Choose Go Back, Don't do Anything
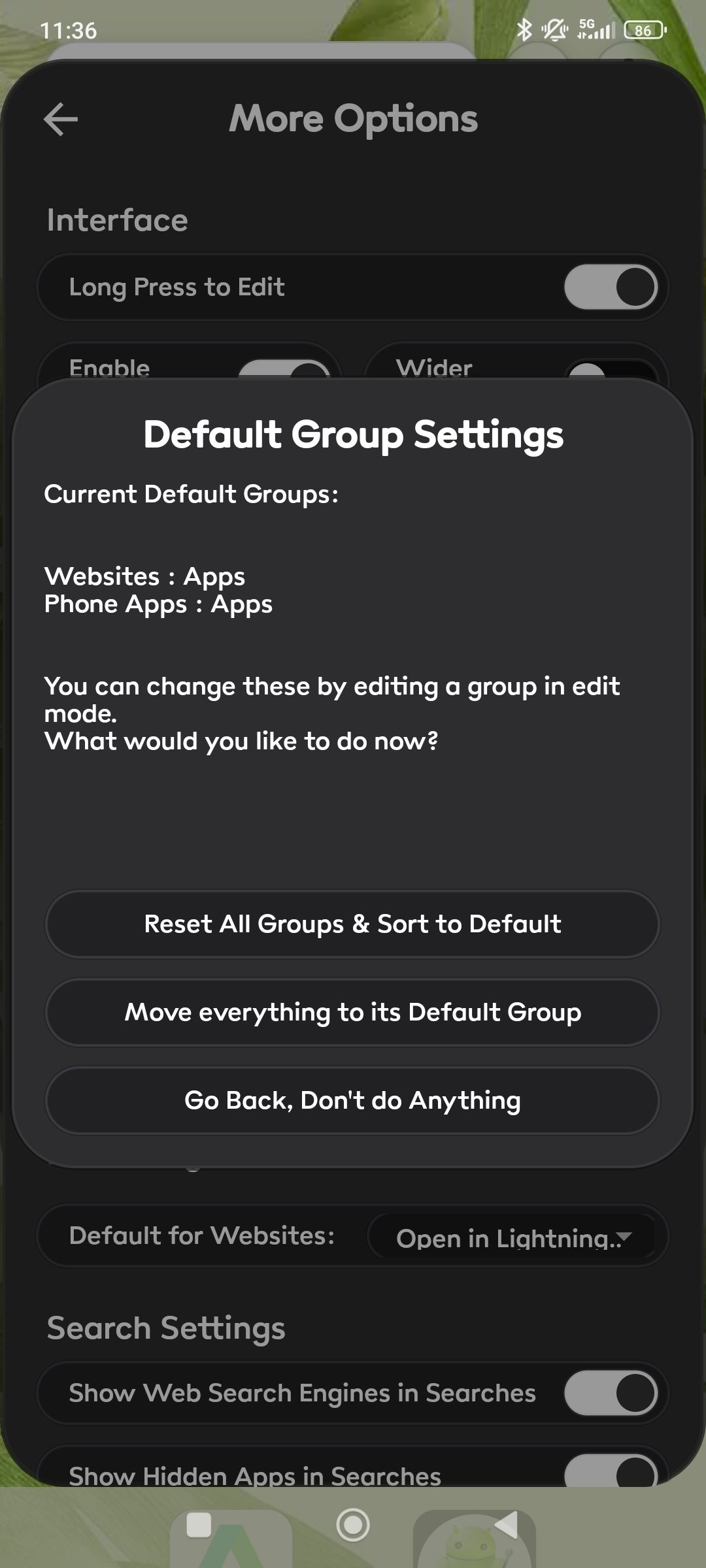706x1568 pixels. point(352,1100)
